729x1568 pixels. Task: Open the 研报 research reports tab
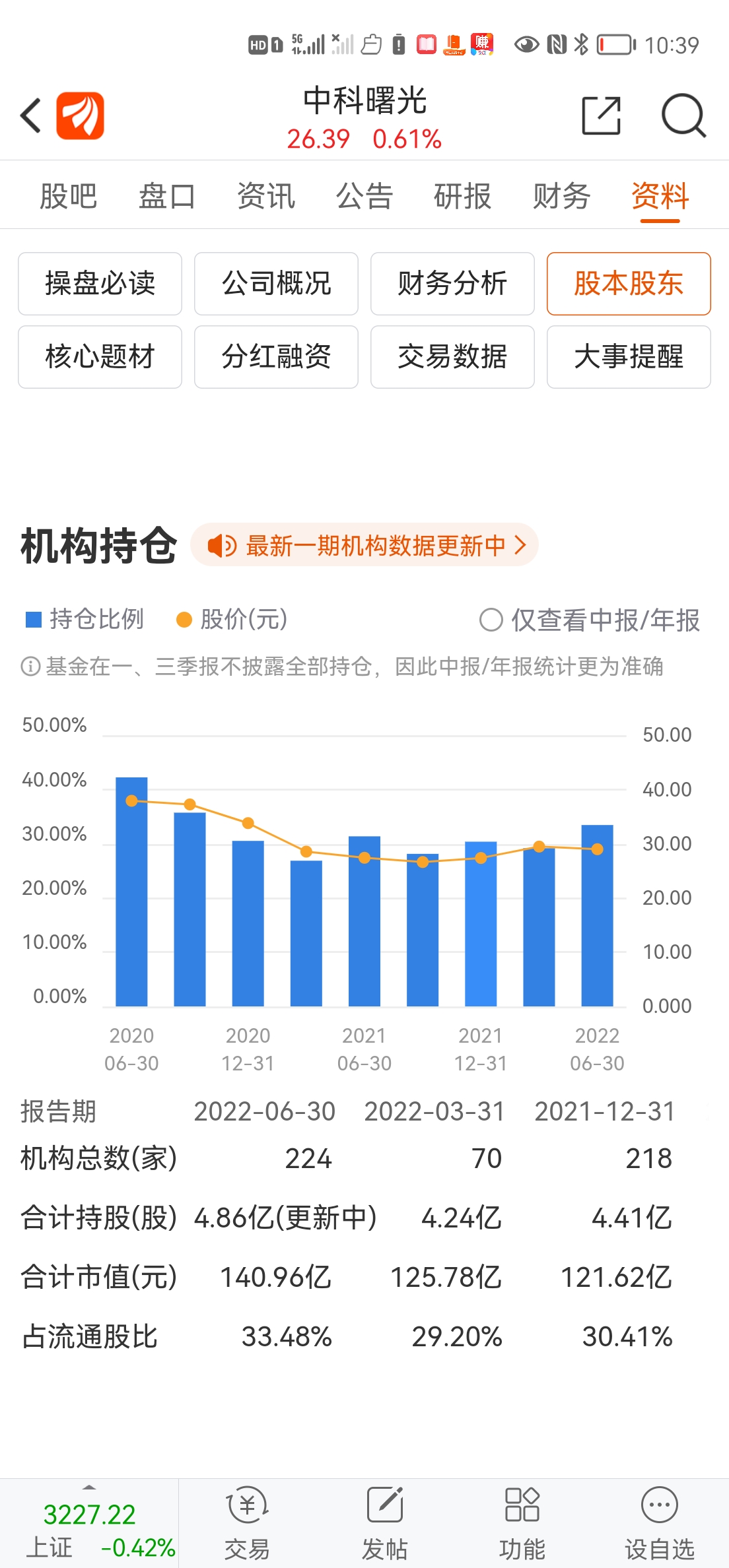tap(462, 195)
